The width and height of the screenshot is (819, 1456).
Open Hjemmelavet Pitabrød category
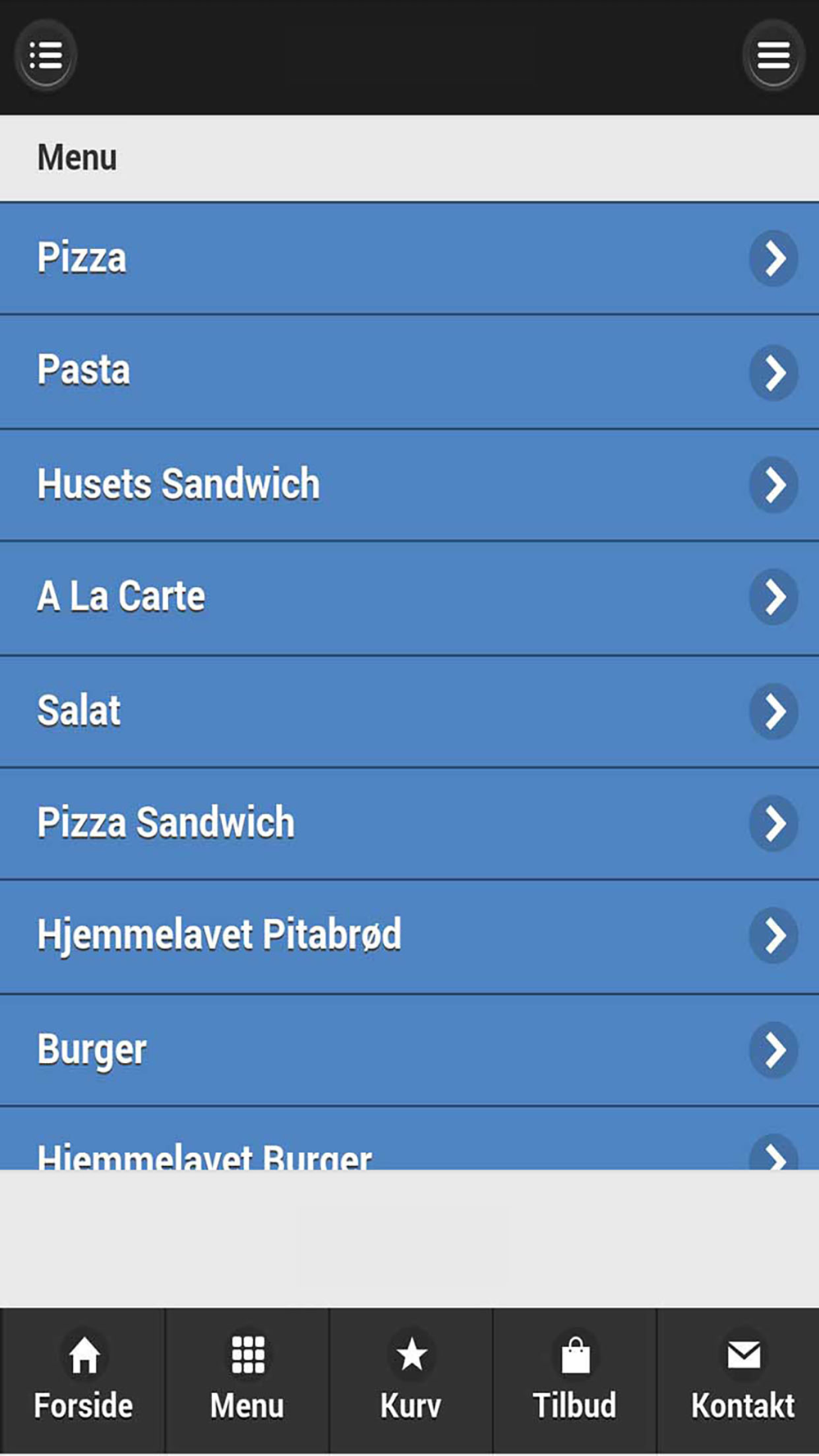tap(409, 936)
